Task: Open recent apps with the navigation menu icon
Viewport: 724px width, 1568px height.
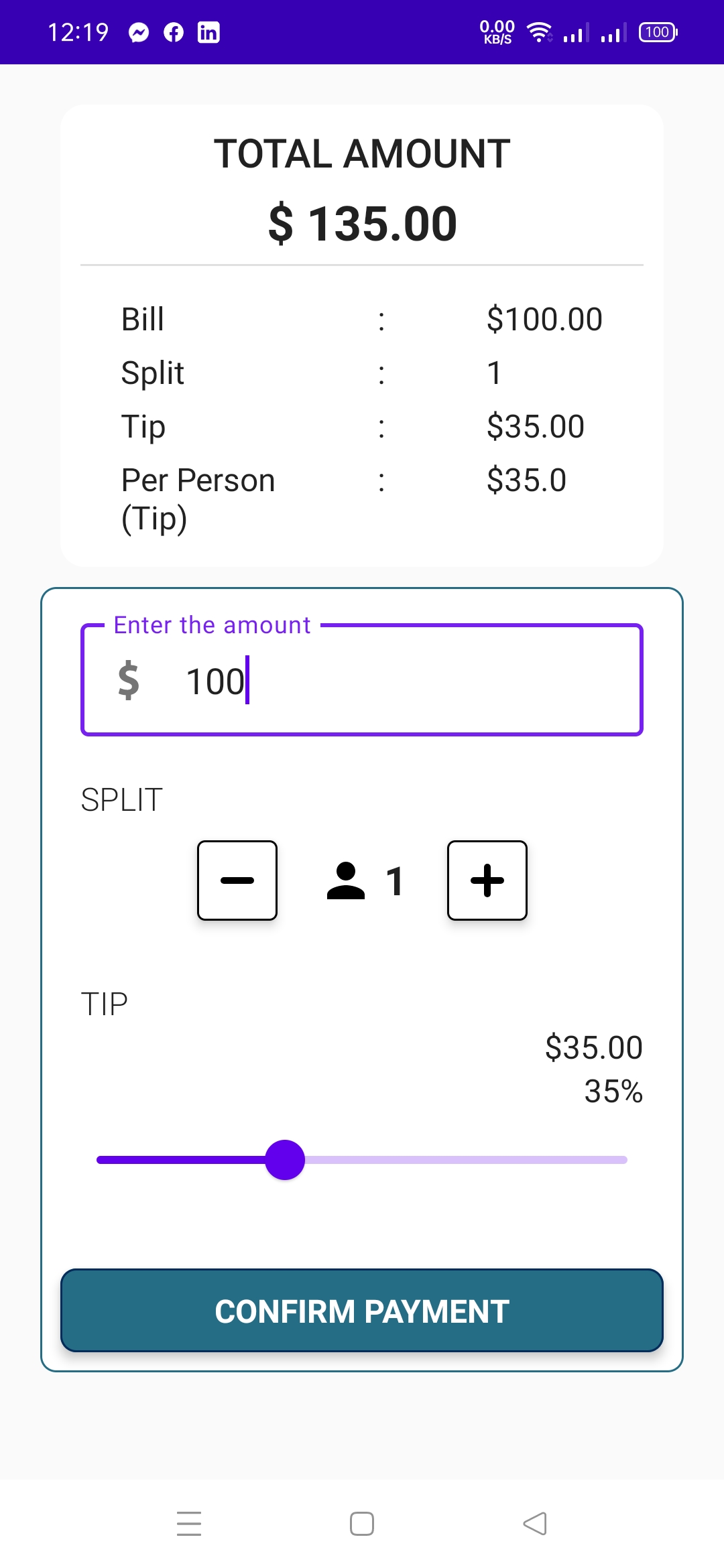Action: (189, 1524)
